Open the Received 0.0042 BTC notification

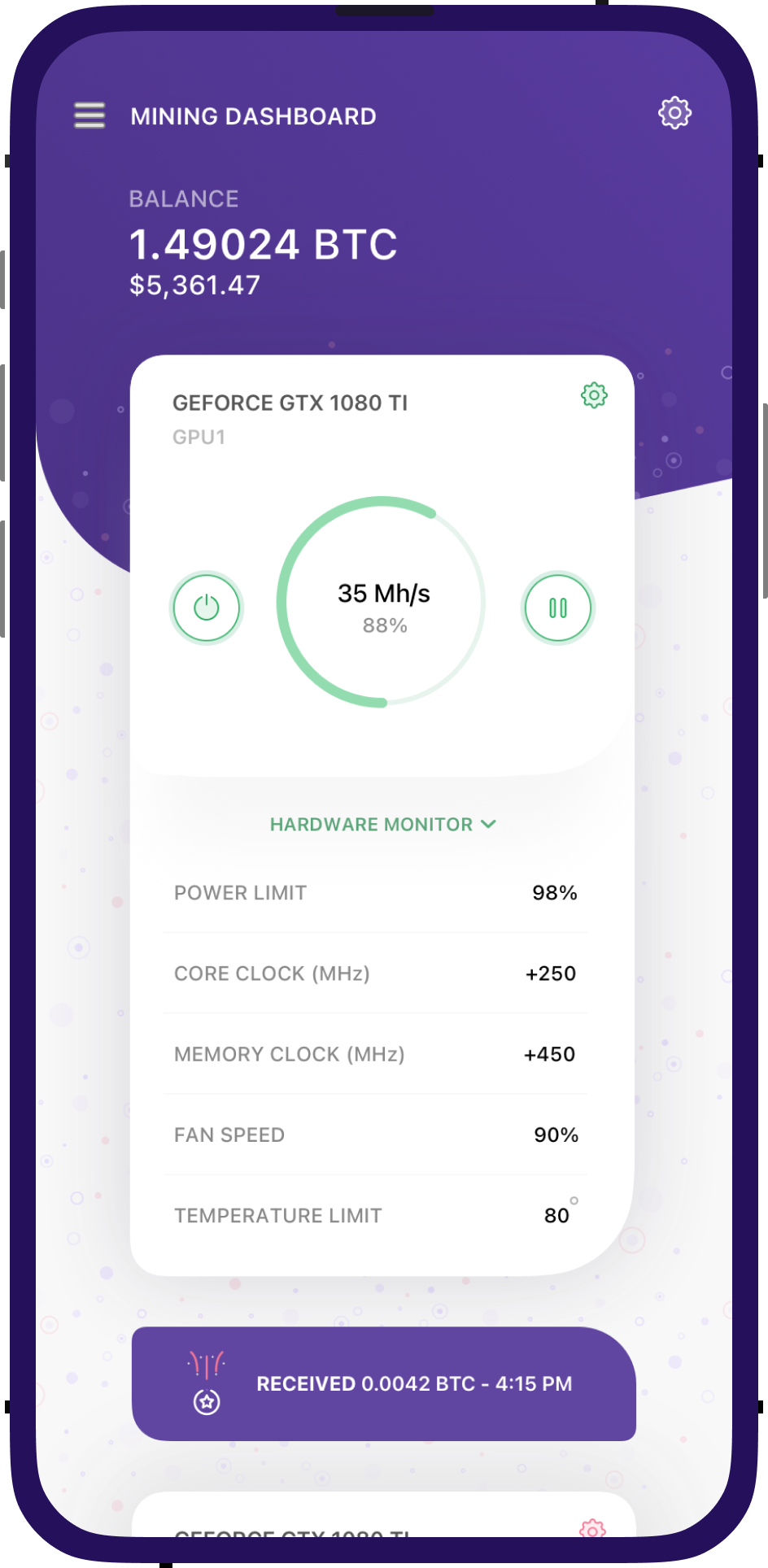click(383, 1383)
